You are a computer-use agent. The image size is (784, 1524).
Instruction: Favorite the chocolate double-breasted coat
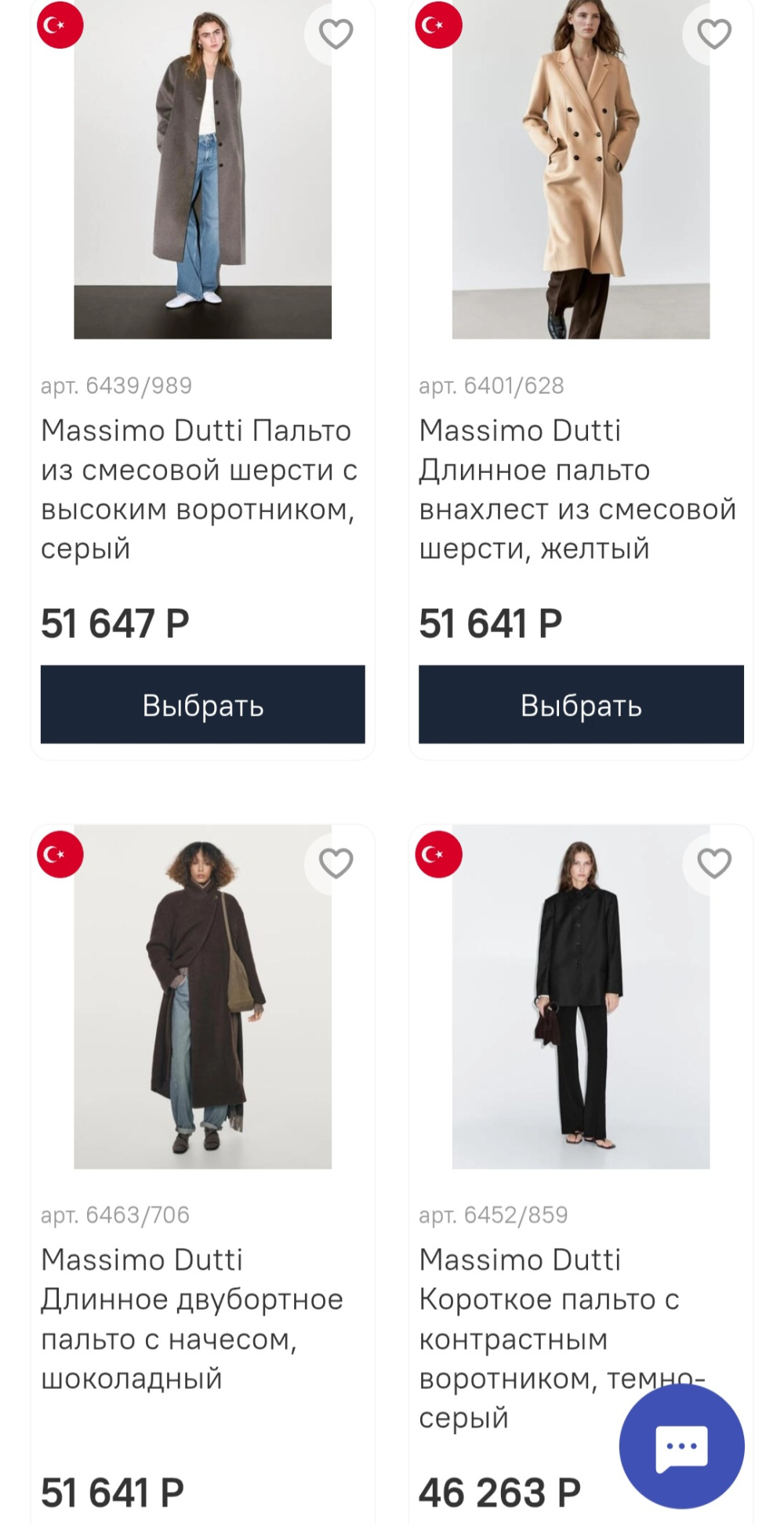337,864
